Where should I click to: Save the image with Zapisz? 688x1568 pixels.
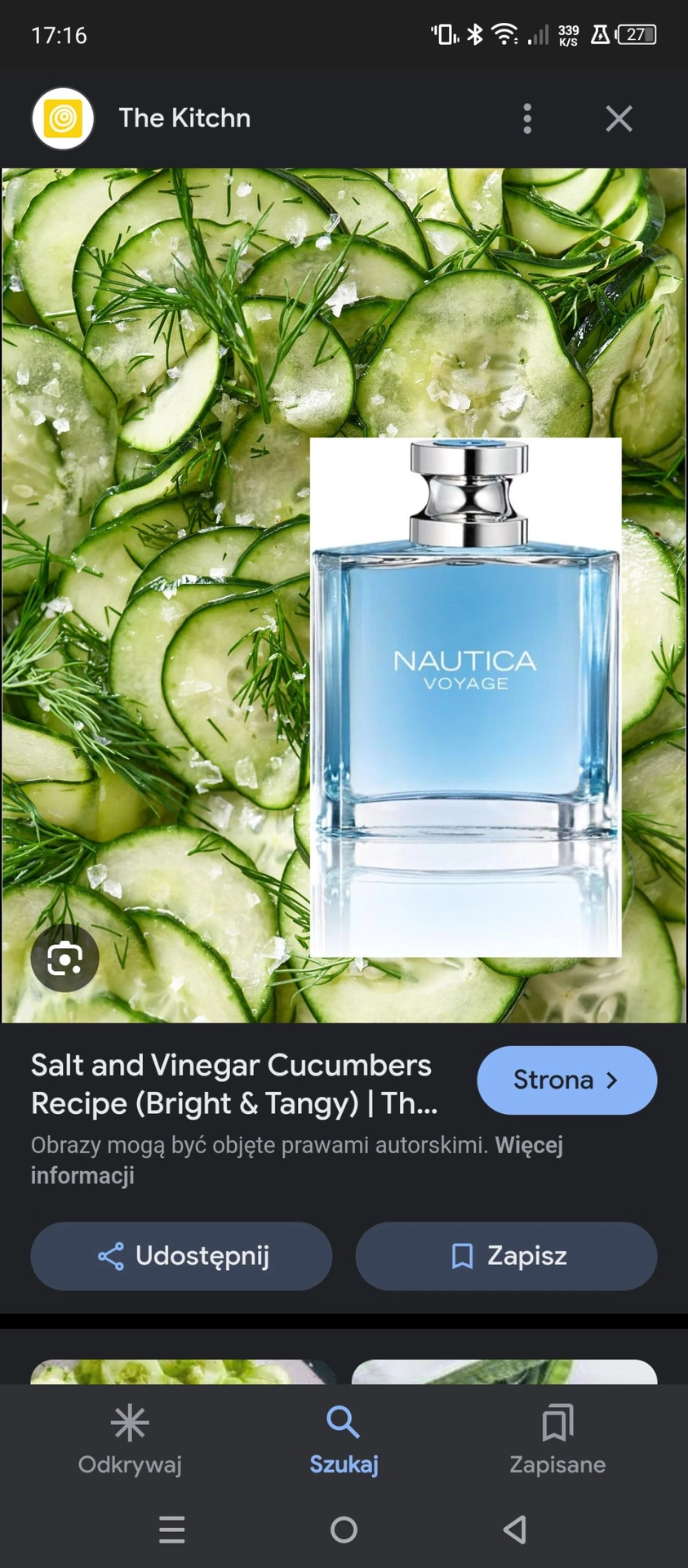[x=506, y=1256]
